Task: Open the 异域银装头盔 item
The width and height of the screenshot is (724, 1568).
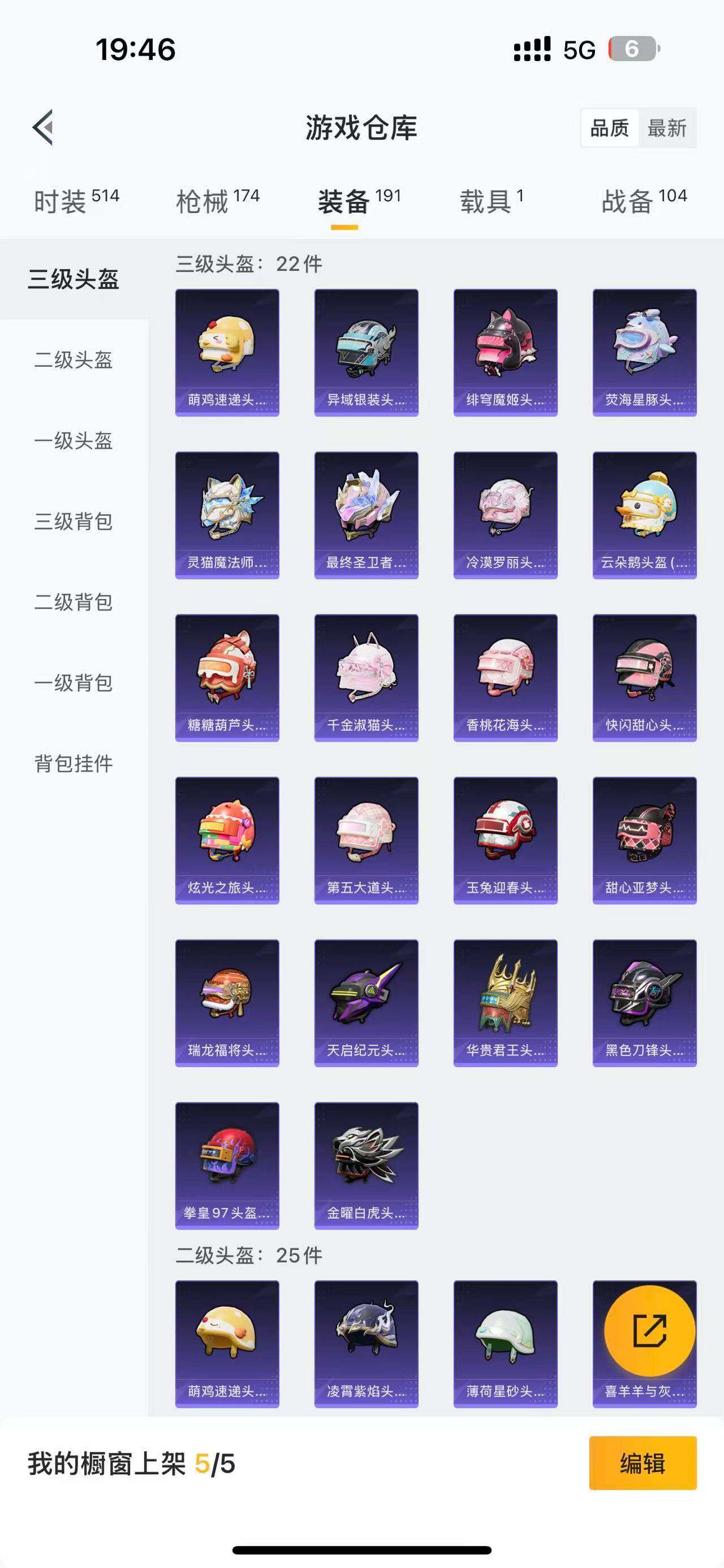Action: tap(366, 353)
